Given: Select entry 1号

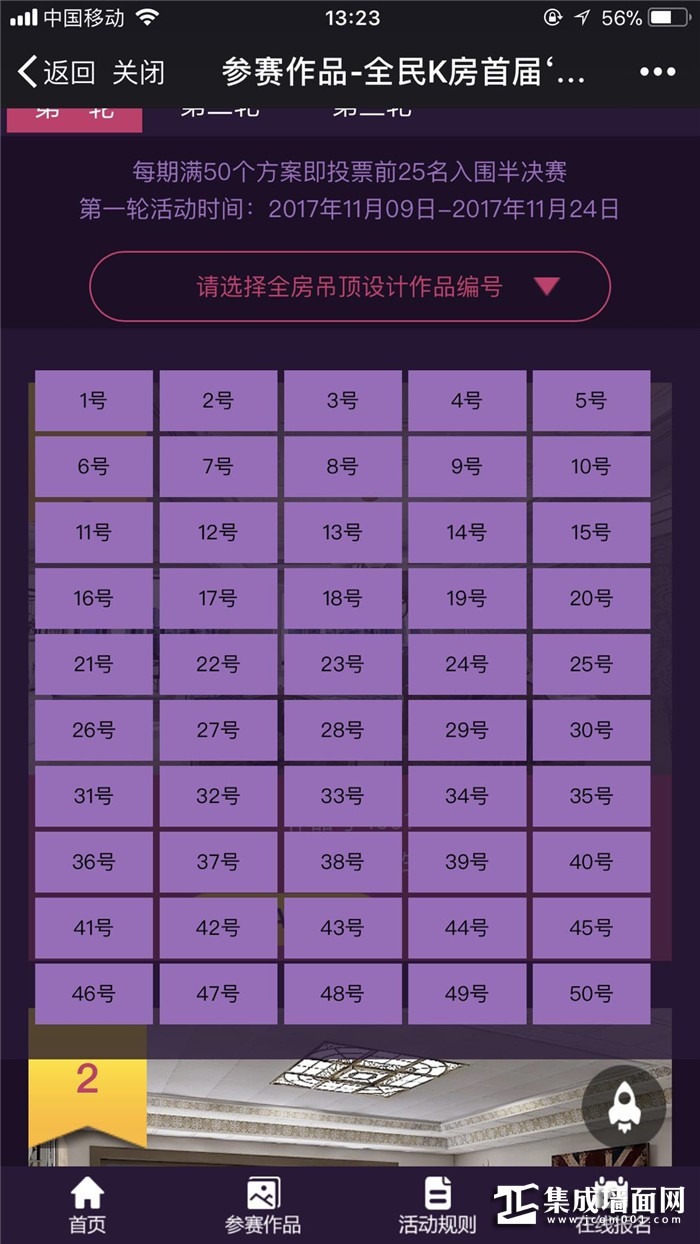Looking at the screenshot, I should coord(94,401).
